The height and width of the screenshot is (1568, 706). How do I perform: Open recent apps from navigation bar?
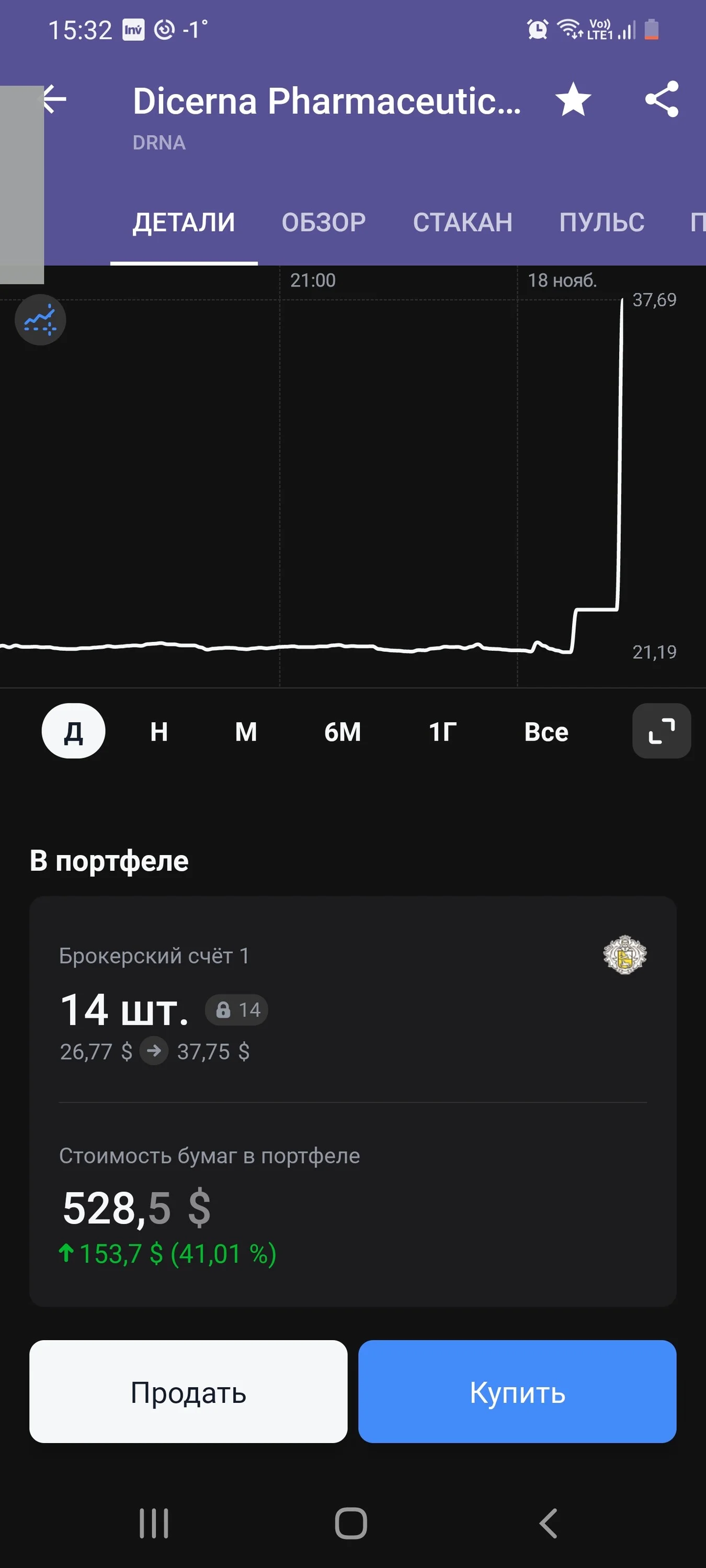click(154, 1524)
